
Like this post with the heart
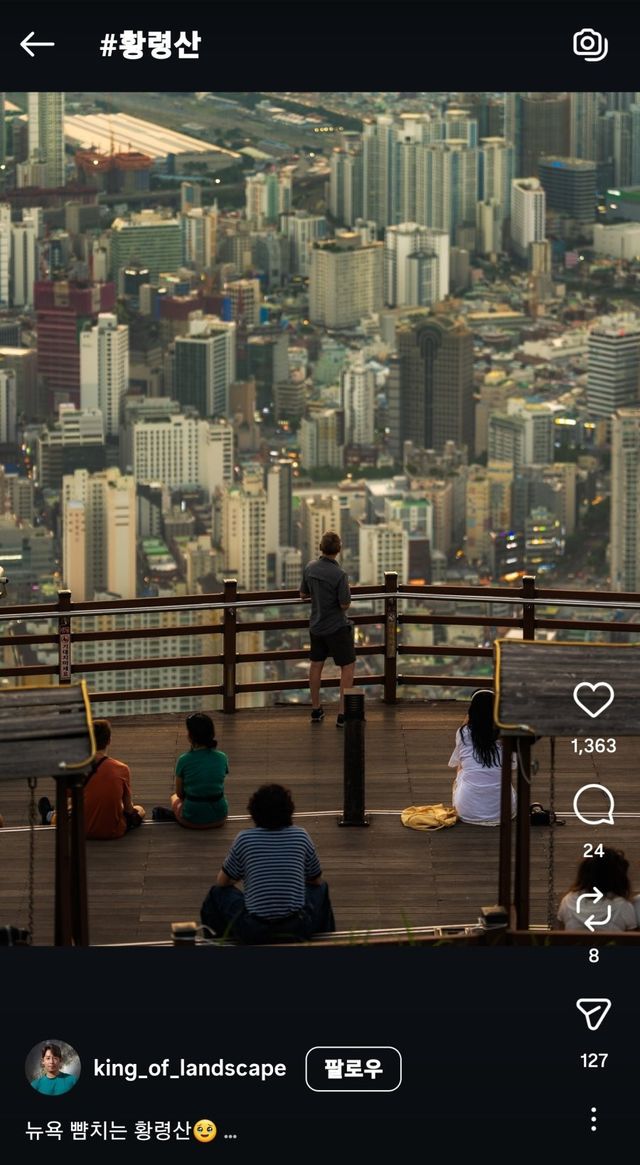pos(593,700)
